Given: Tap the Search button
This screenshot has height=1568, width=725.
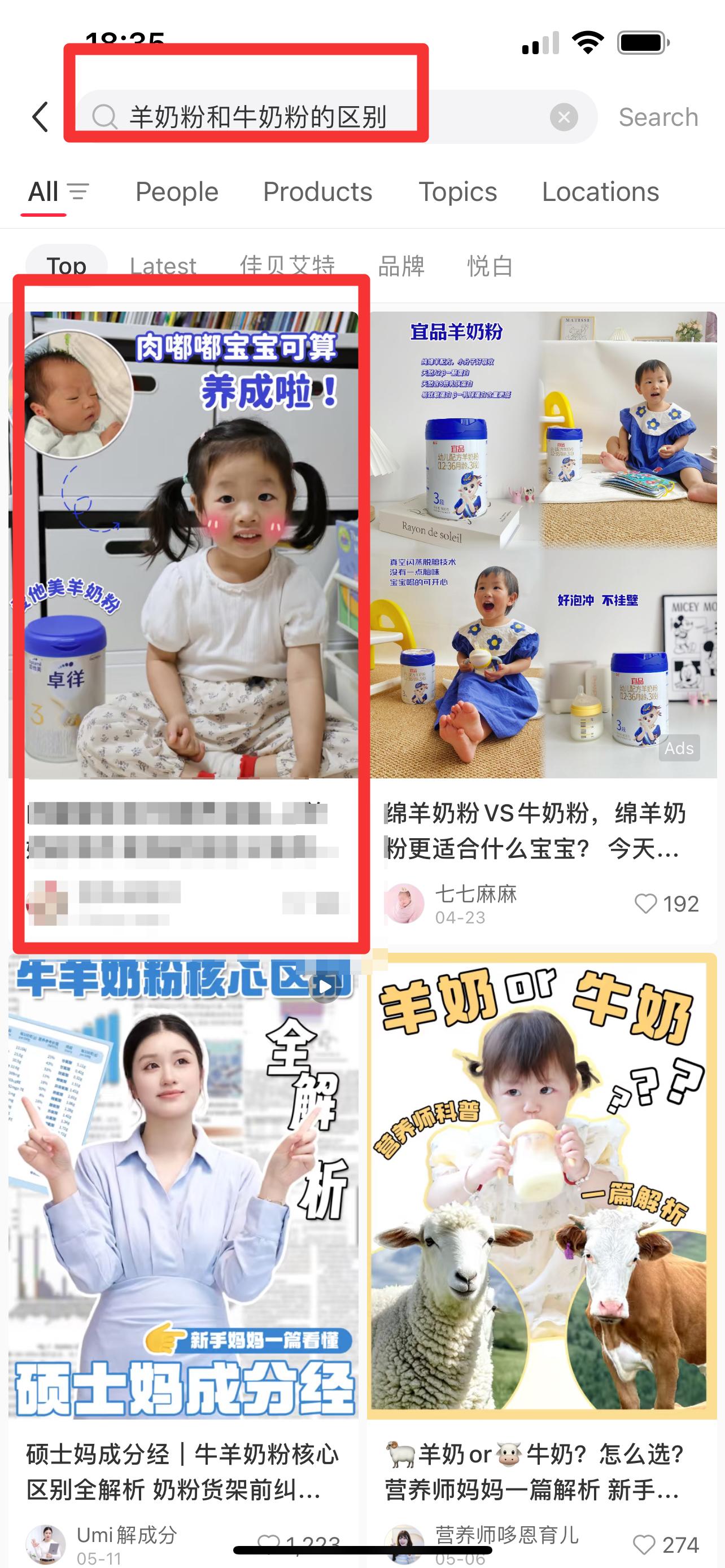Looking at the screenshot, I should (x=658, y=117).
